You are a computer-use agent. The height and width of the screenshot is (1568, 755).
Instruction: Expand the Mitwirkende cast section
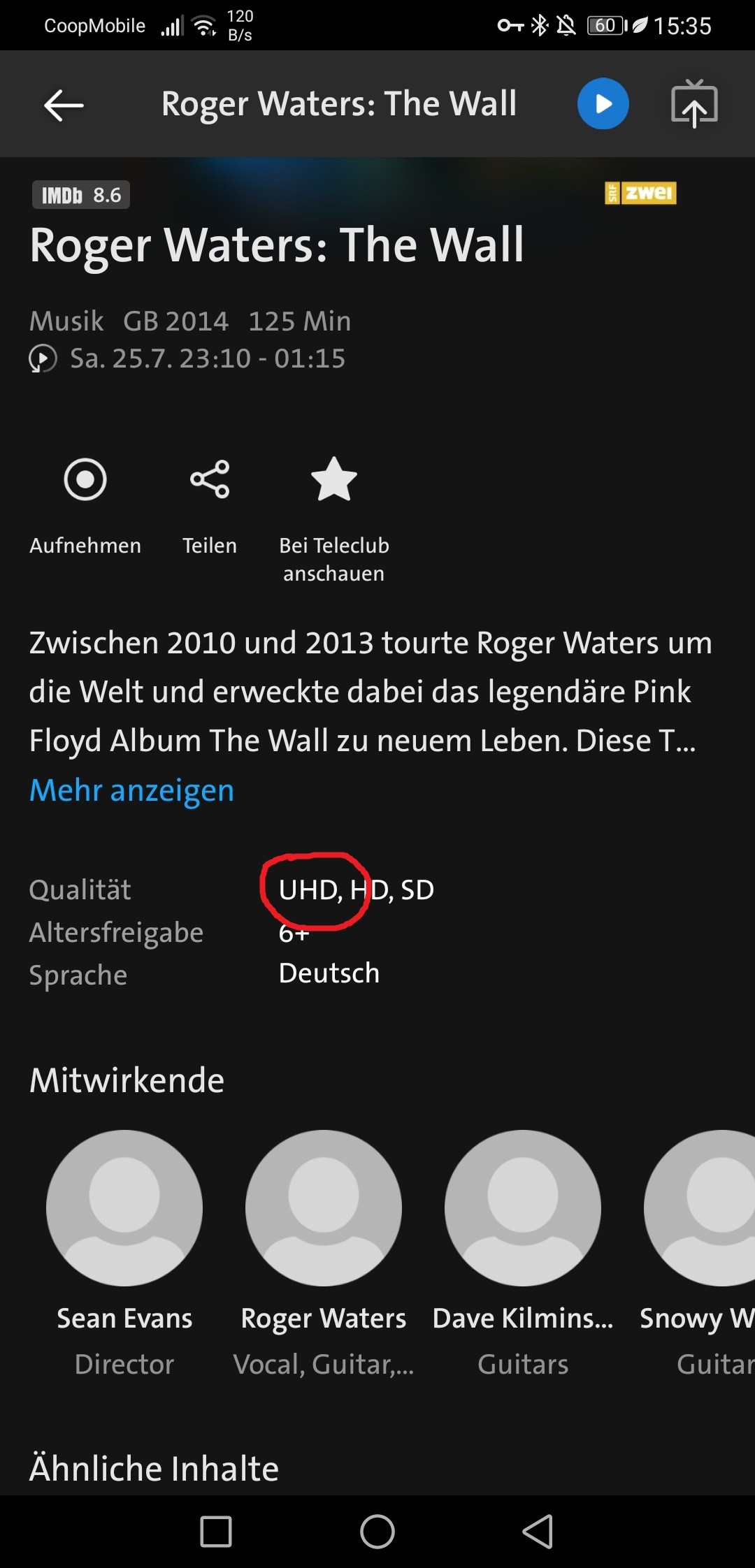tap(126, 1080)
